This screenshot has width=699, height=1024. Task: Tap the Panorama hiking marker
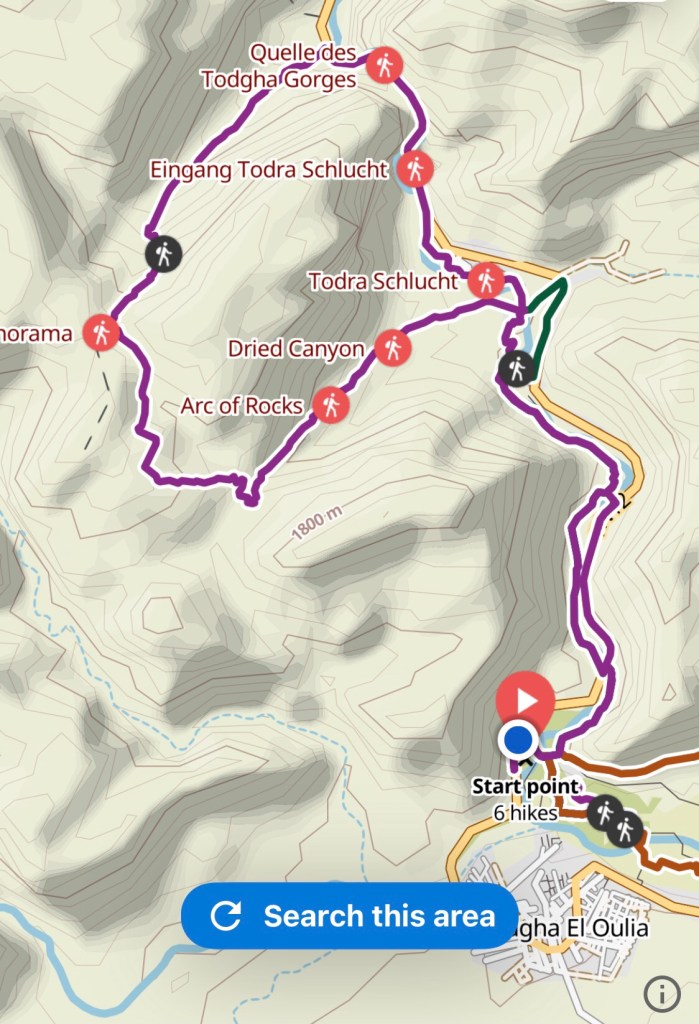click(101, 331)
